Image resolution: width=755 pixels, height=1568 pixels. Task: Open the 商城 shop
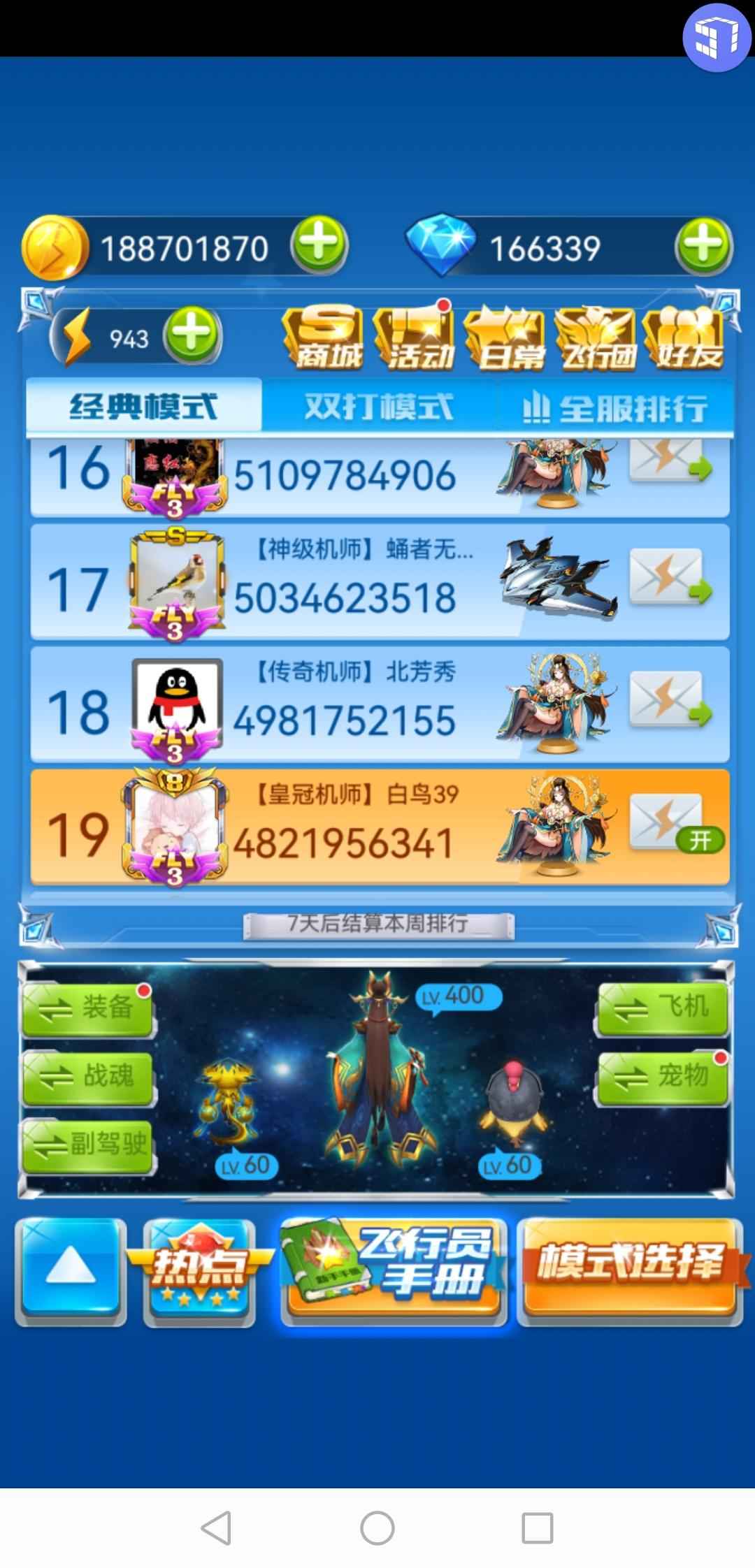click(323, 340)
